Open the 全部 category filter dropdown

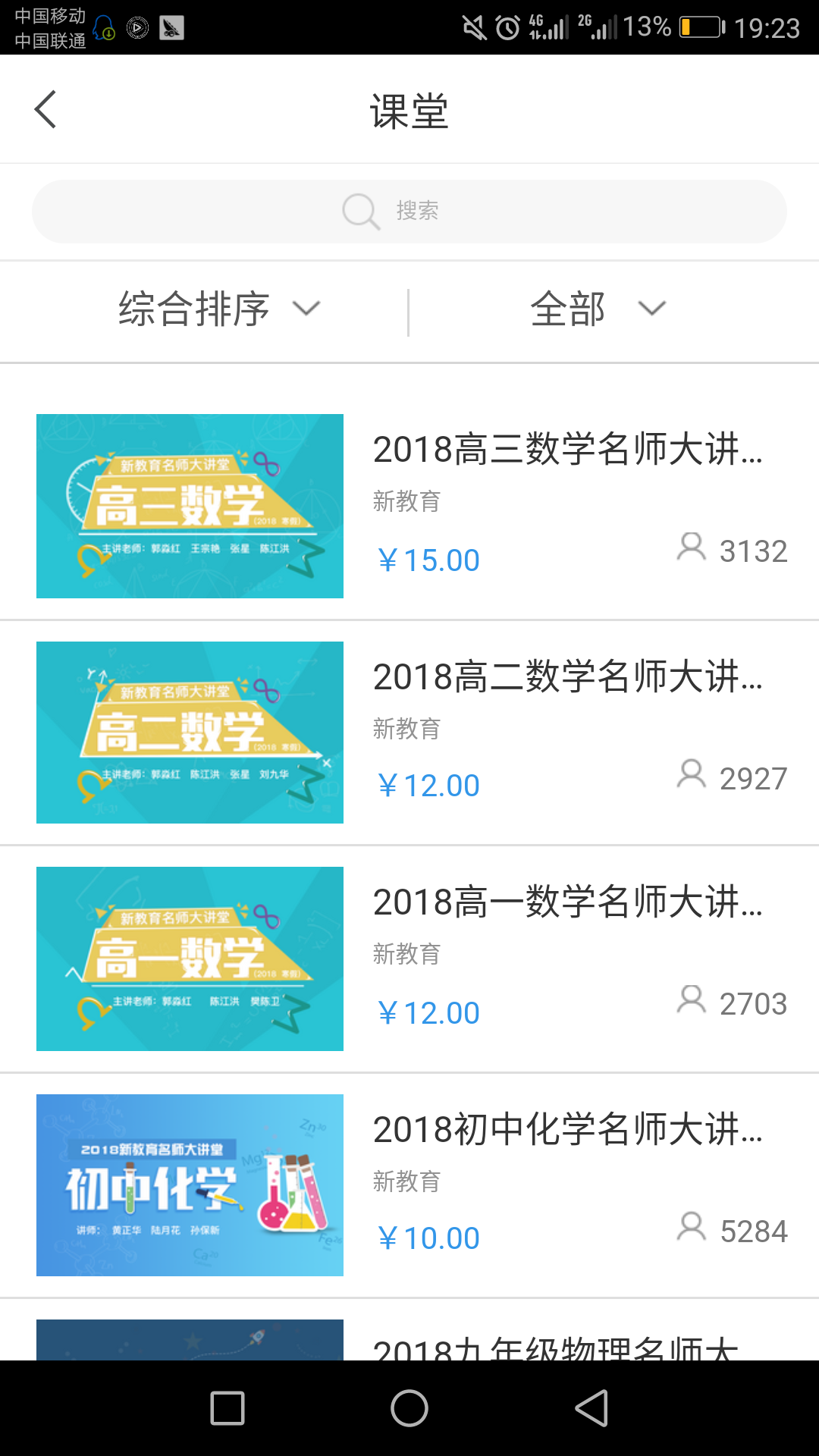coord(598,309)
